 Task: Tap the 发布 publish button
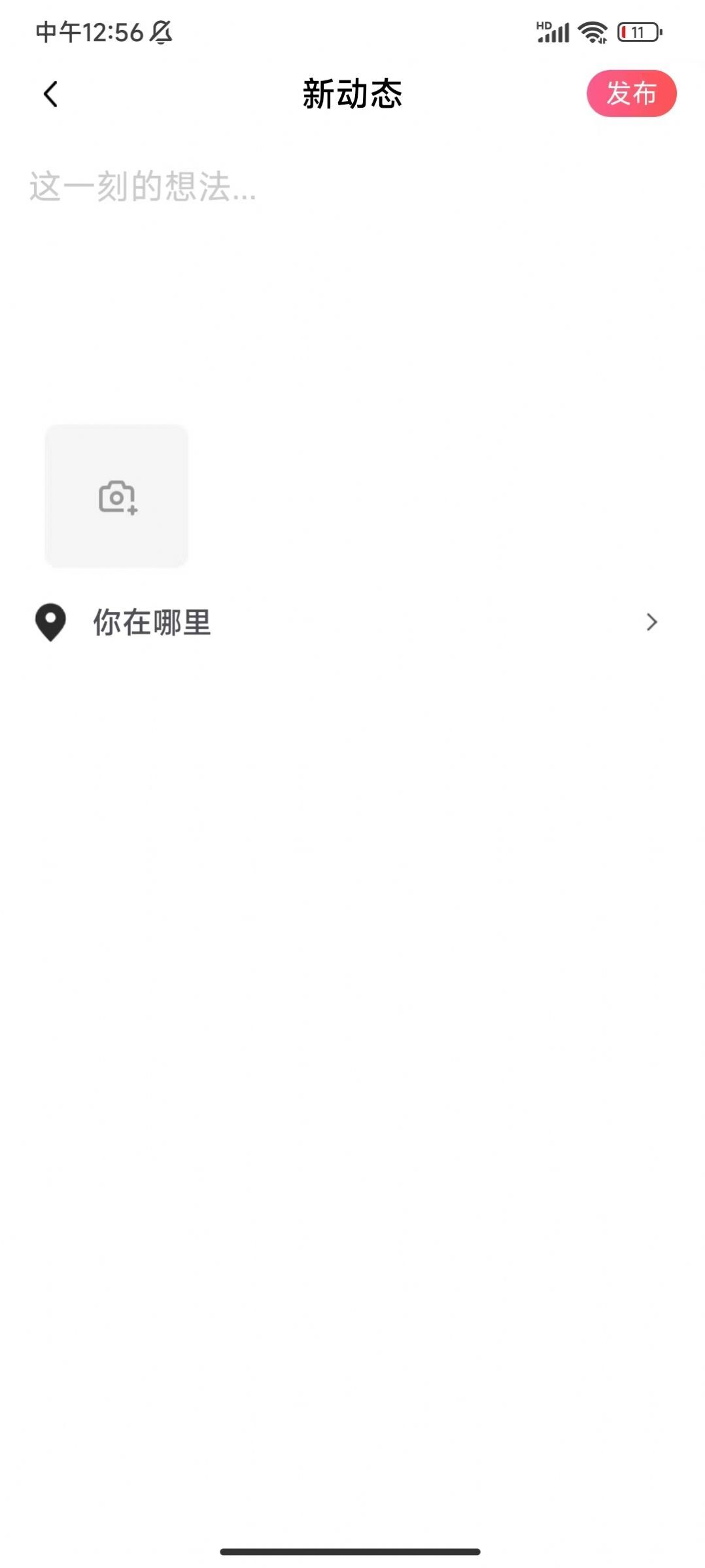631,94
